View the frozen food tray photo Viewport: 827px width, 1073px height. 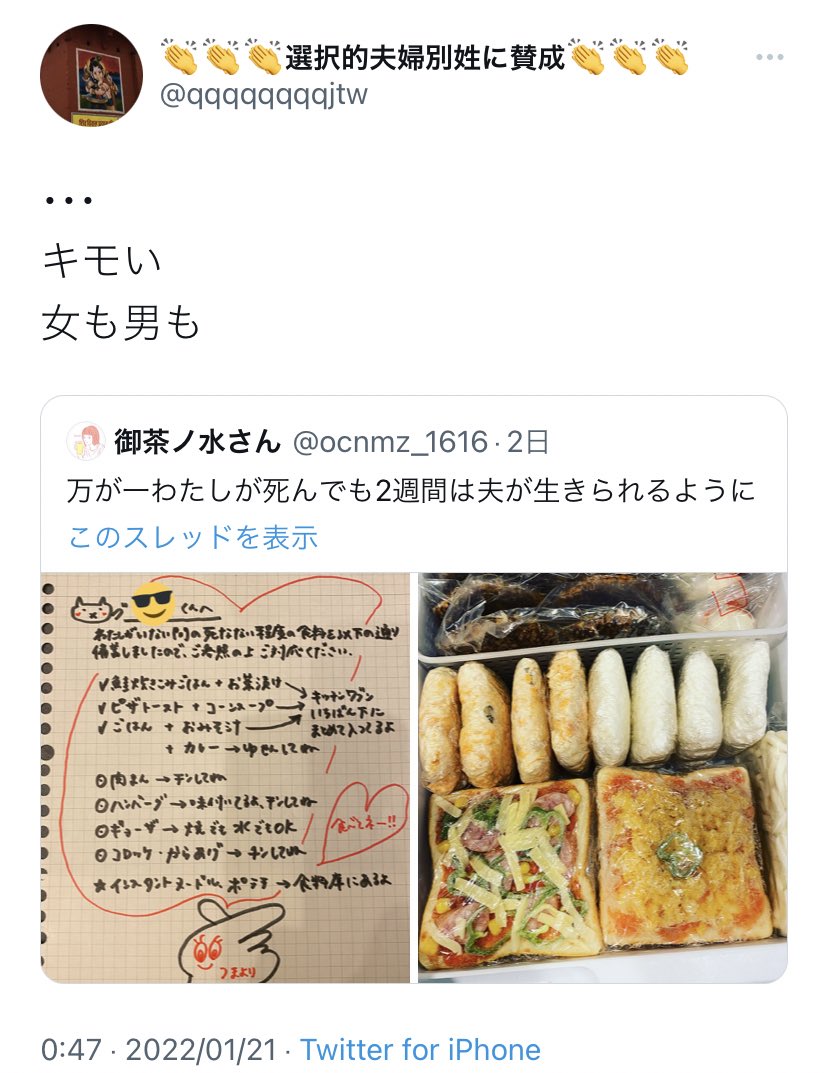[x=602, y=777]
